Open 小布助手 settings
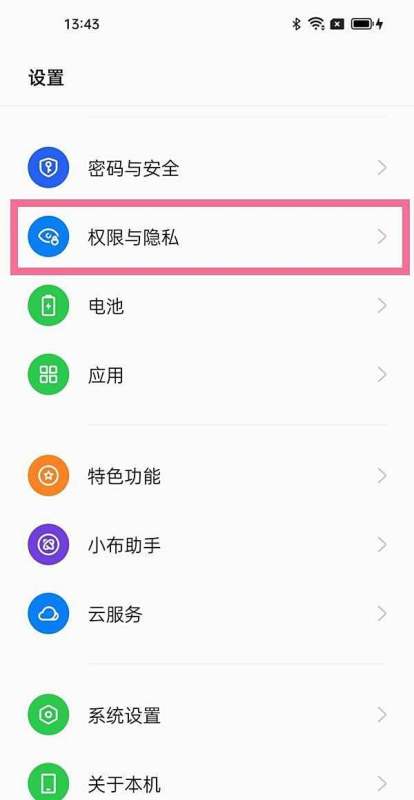Image resolution: width=414 pixels, height=800 pixels. pyautogui.click(x=207, y=545)
